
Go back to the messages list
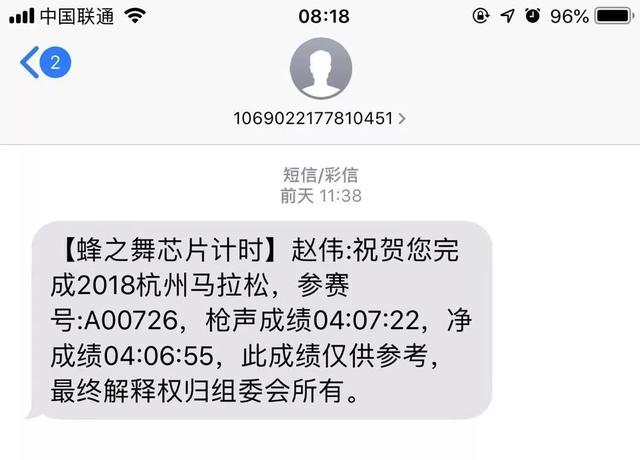tap(42, 63)
